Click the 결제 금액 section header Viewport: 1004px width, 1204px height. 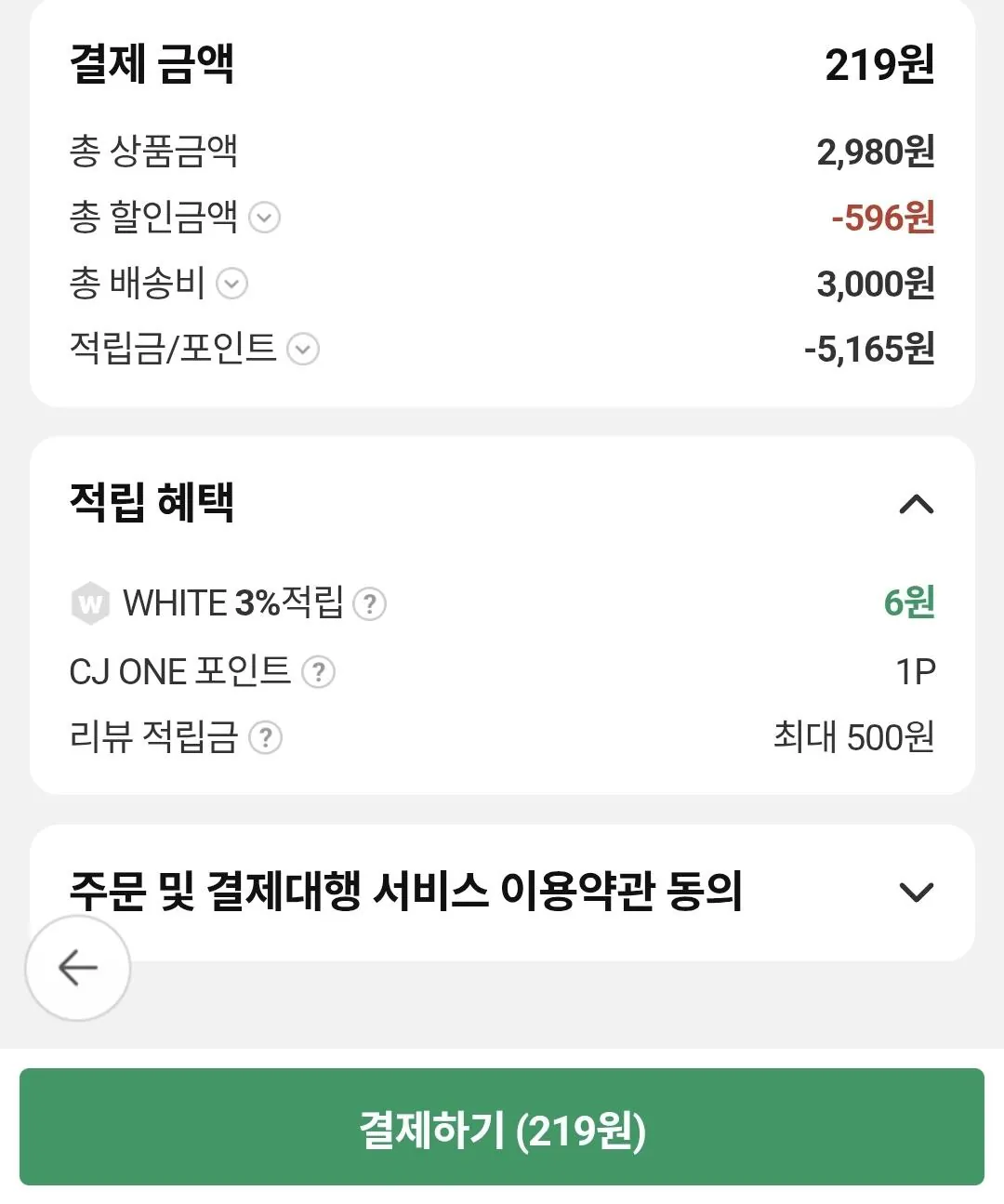149,63
